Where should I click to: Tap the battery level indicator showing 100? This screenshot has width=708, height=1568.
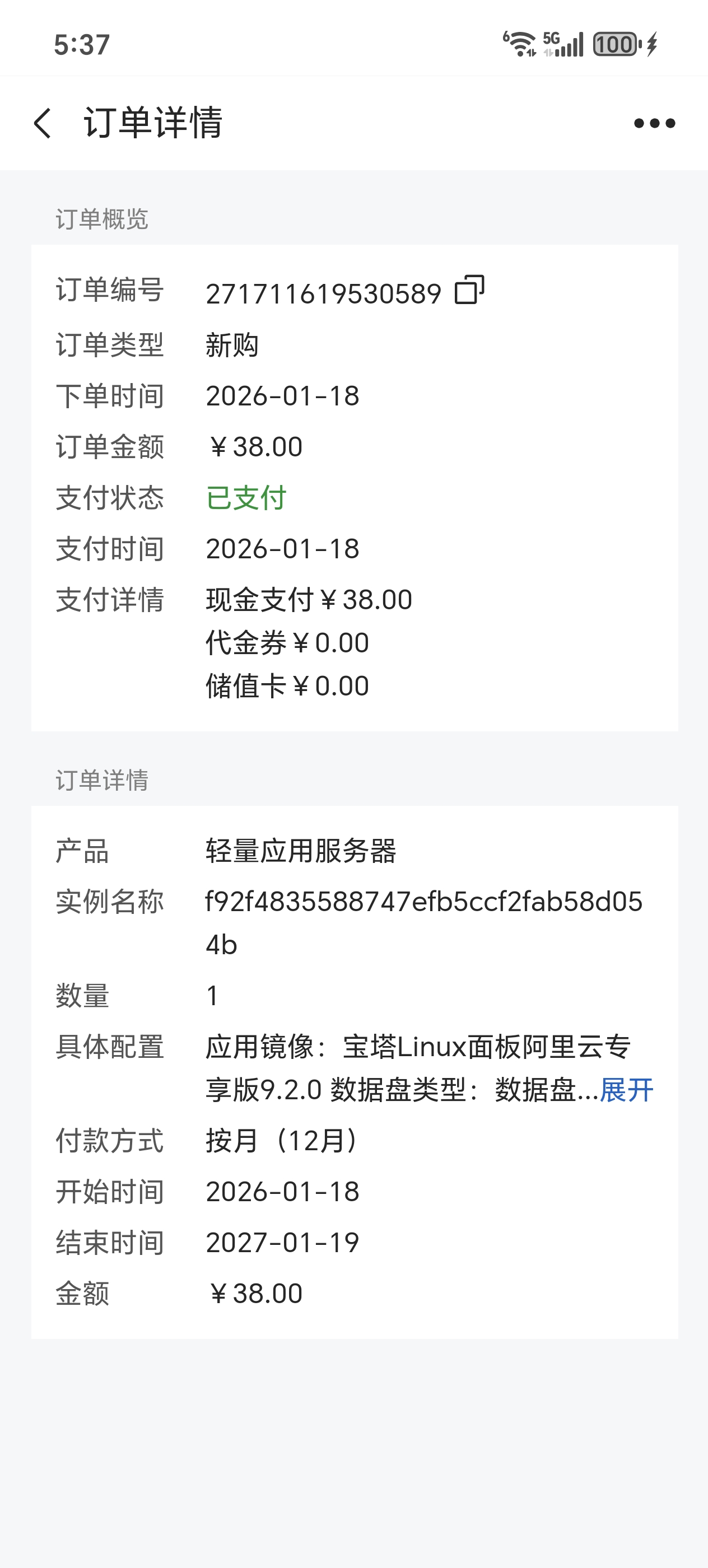(x=615, y=44)
